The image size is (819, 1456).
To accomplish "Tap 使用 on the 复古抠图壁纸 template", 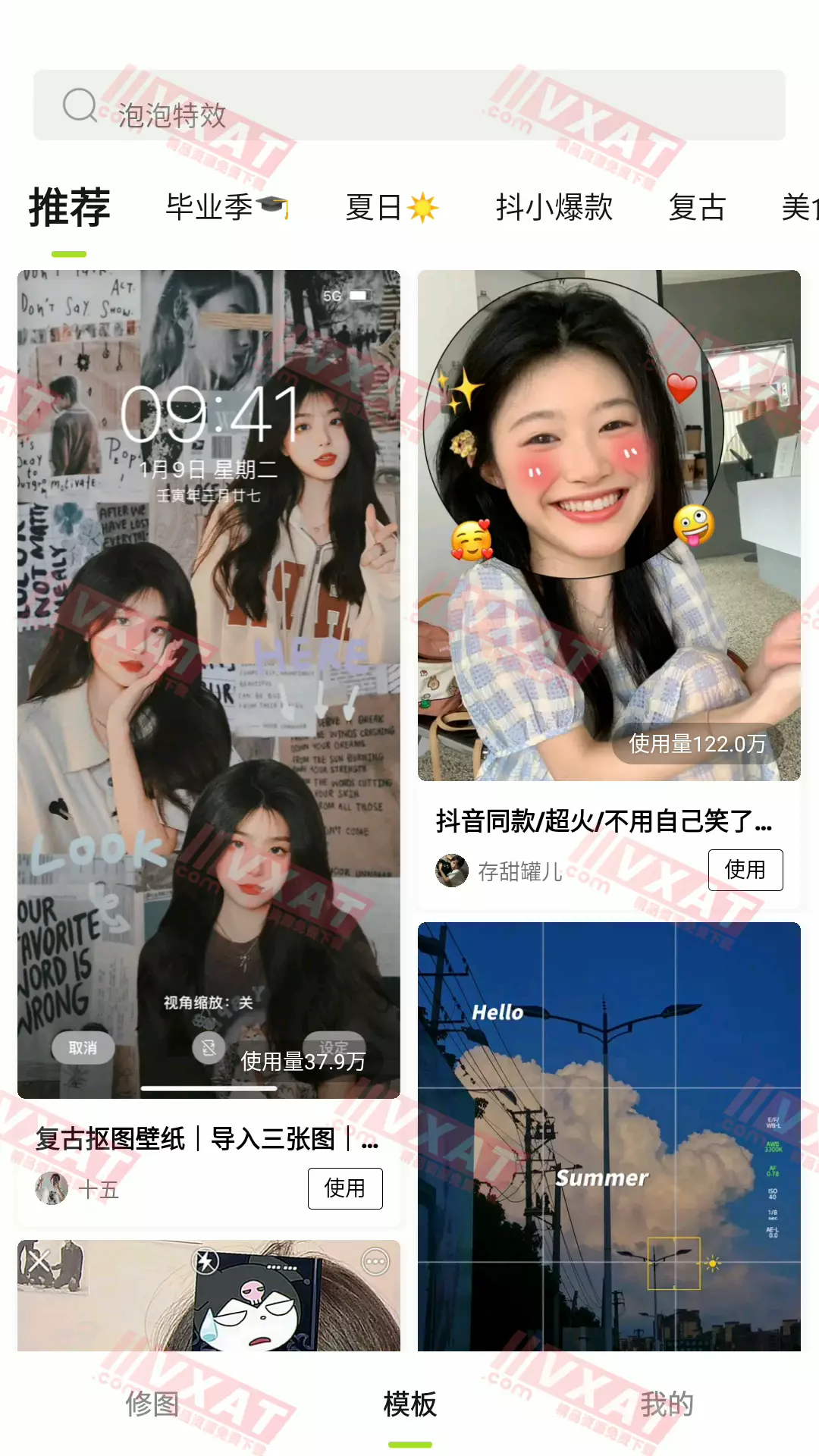I will [345, 1188].
